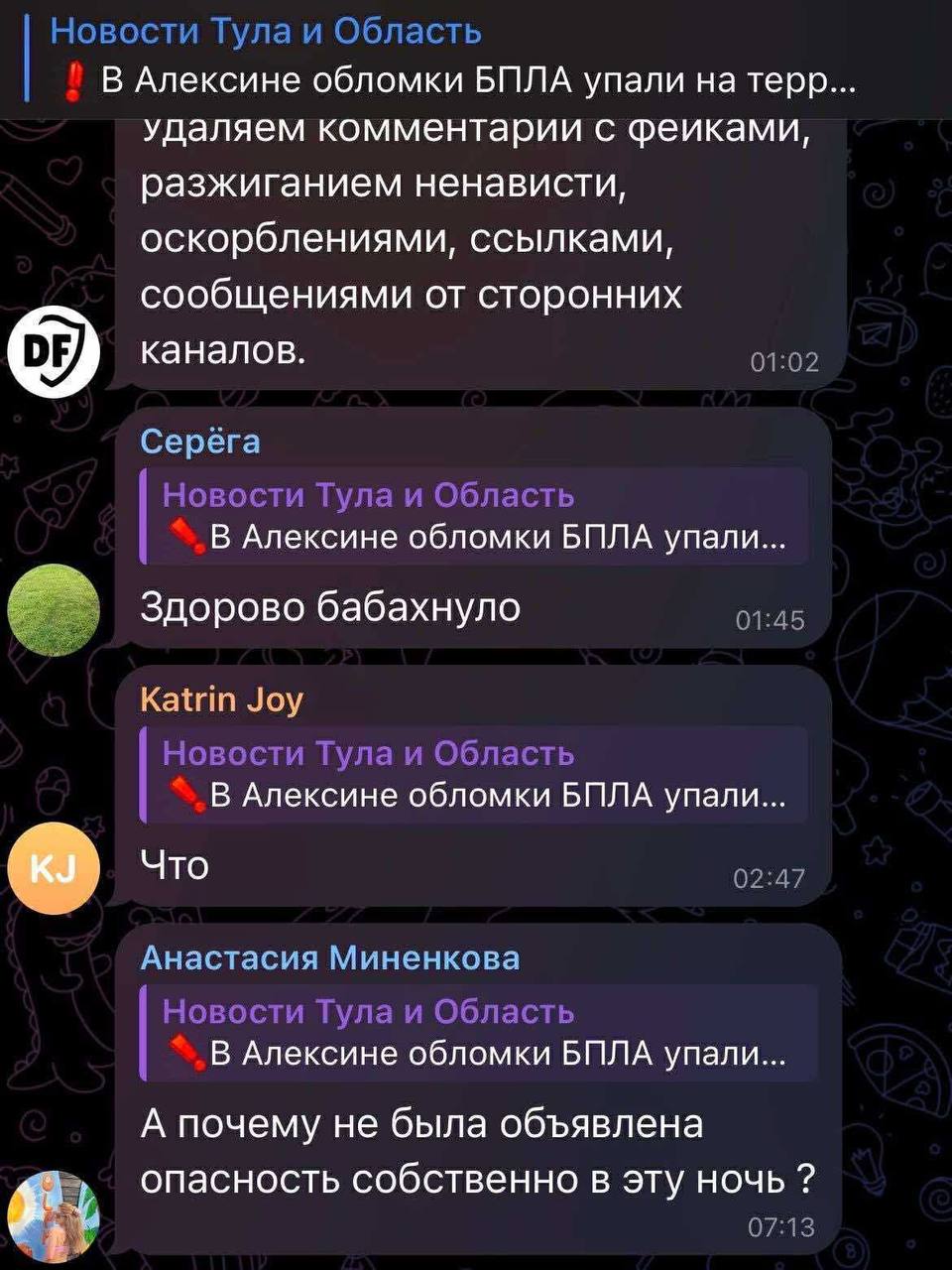Viewport: 952px width, 1270px height.
Task: Jump to the post quoted by Анастасия Миненкова
Action: pyautogui.click(x=474, y=1033)
